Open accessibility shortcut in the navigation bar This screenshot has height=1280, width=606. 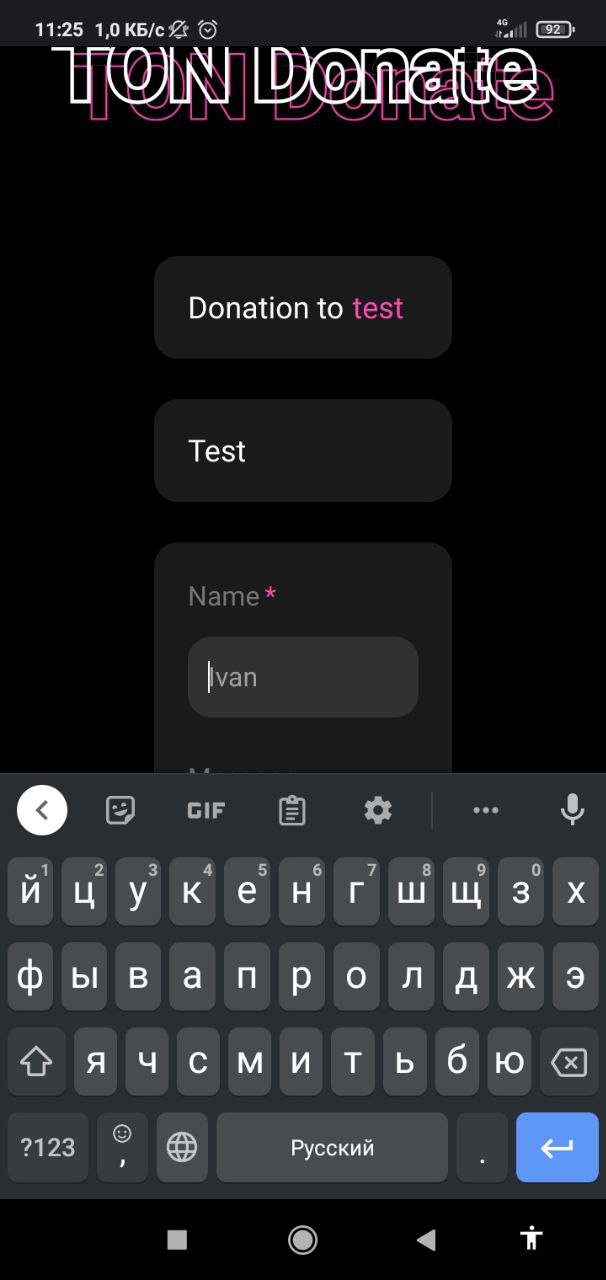click(532, 1239)
